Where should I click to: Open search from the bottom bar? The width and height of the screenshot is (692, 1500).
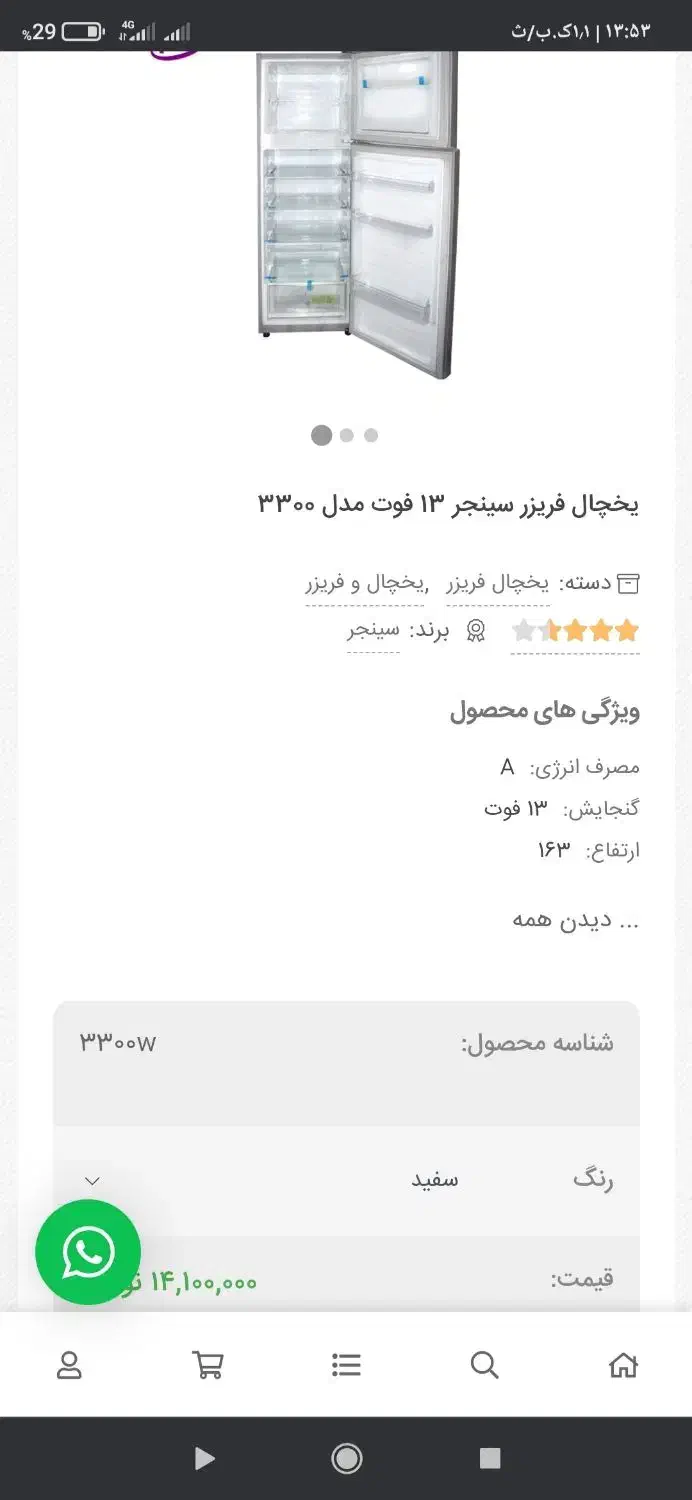click(x=484, y=1365)
